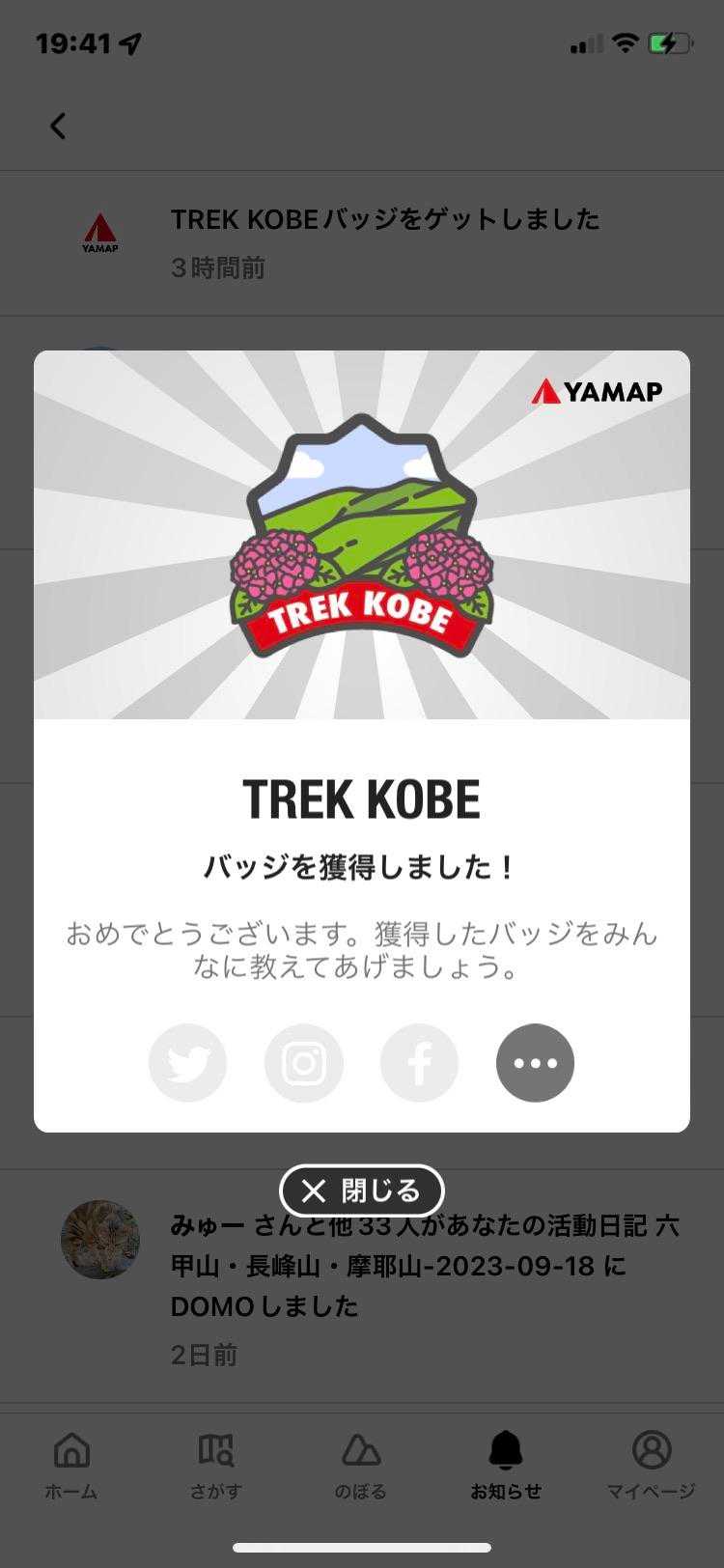Close the badge dialog with 閉じる
The width and height of the screenshot is (724, 1568).
(x=362, y=1190)
